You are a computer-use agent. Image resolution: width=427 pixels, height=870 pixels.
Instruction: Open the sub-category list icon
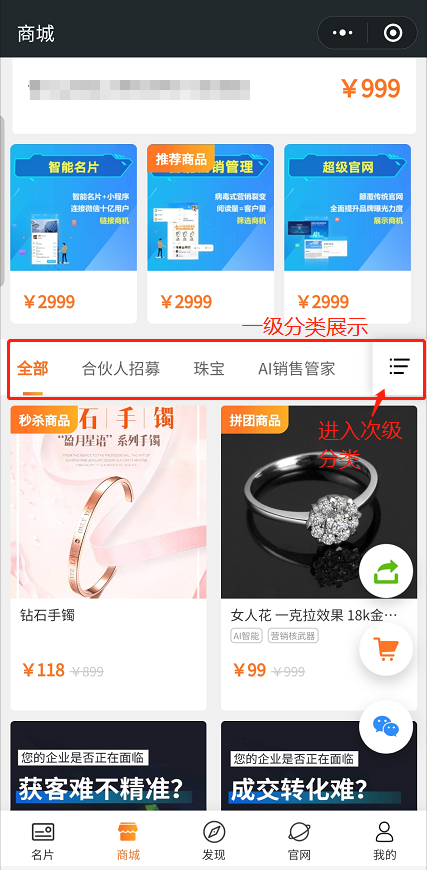[399, 367]
